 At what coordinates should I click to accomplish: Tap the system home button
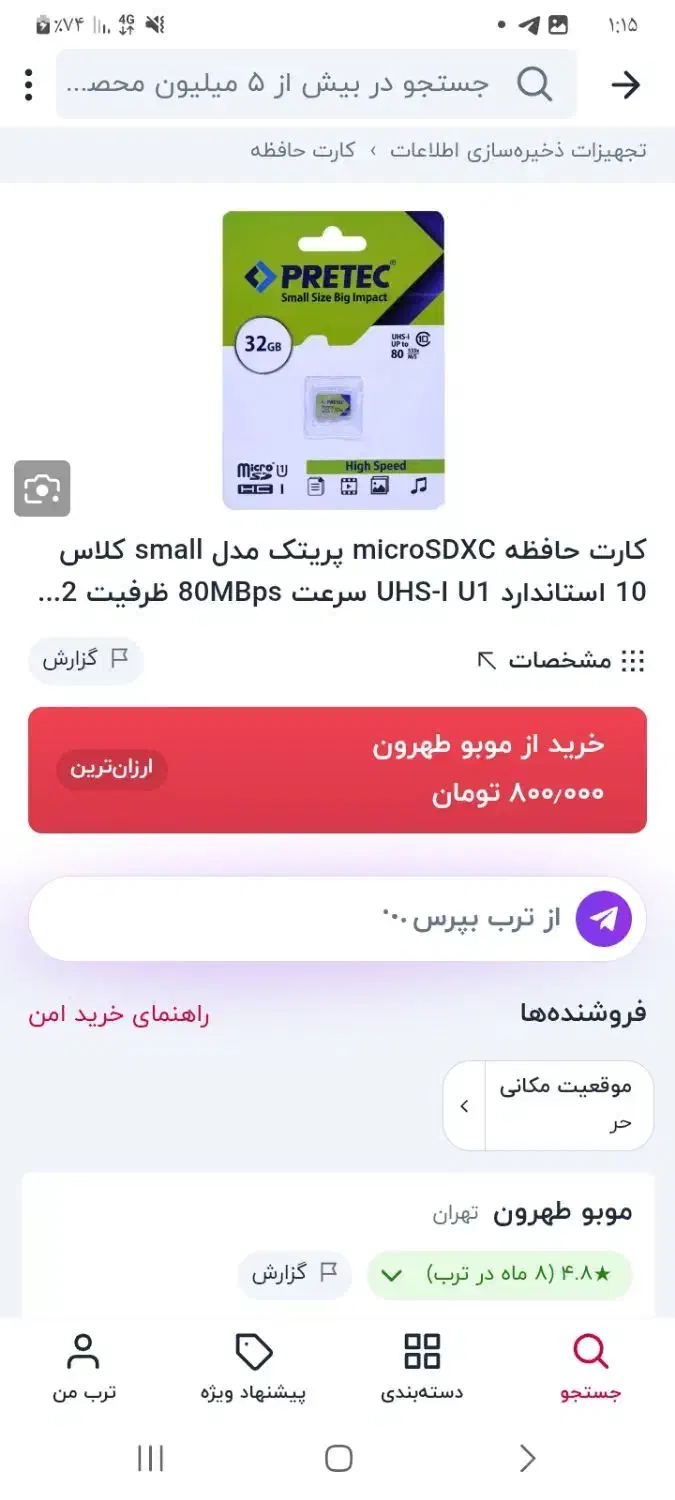point(338,1459)
